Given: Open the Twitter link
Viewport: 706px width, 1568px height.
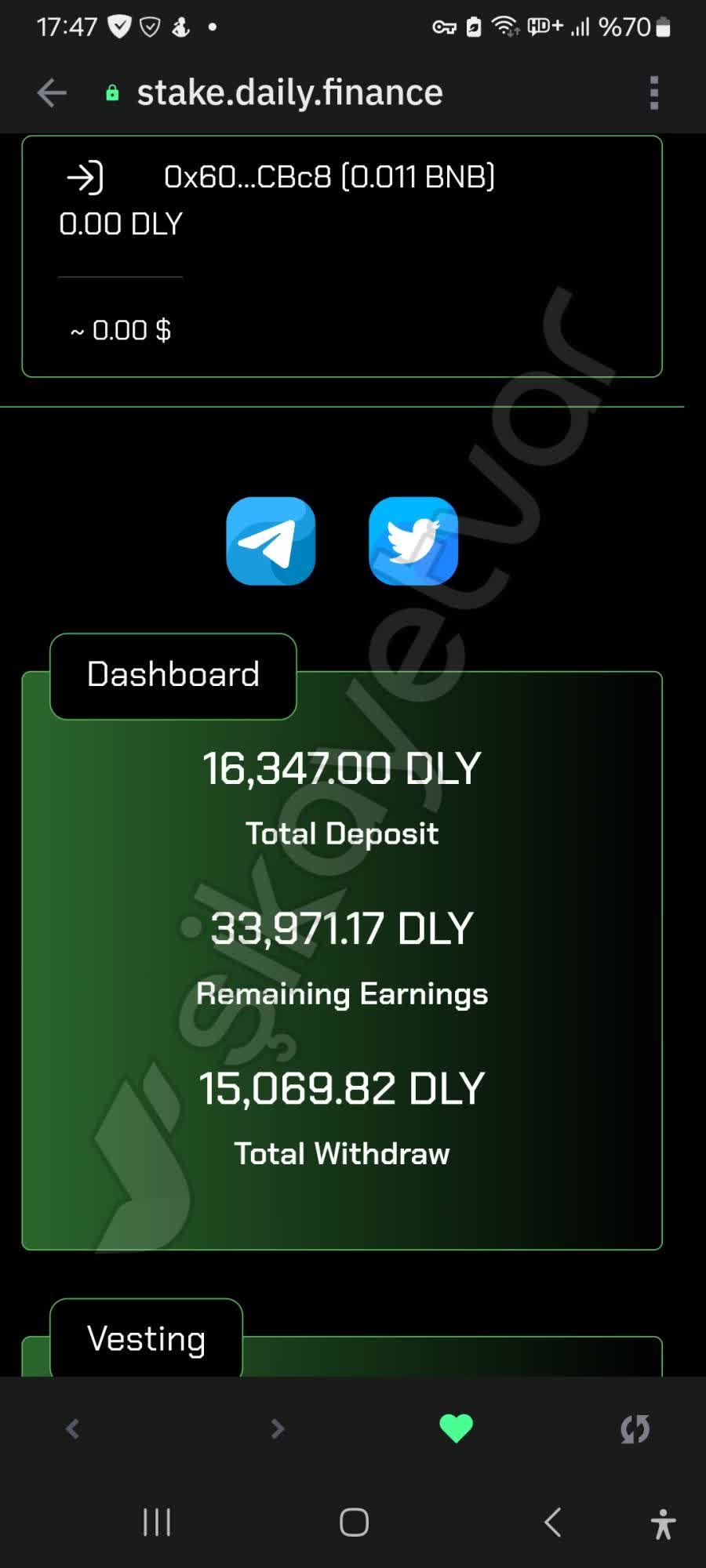Looking at the screenshot, I should tap(413, 541).
